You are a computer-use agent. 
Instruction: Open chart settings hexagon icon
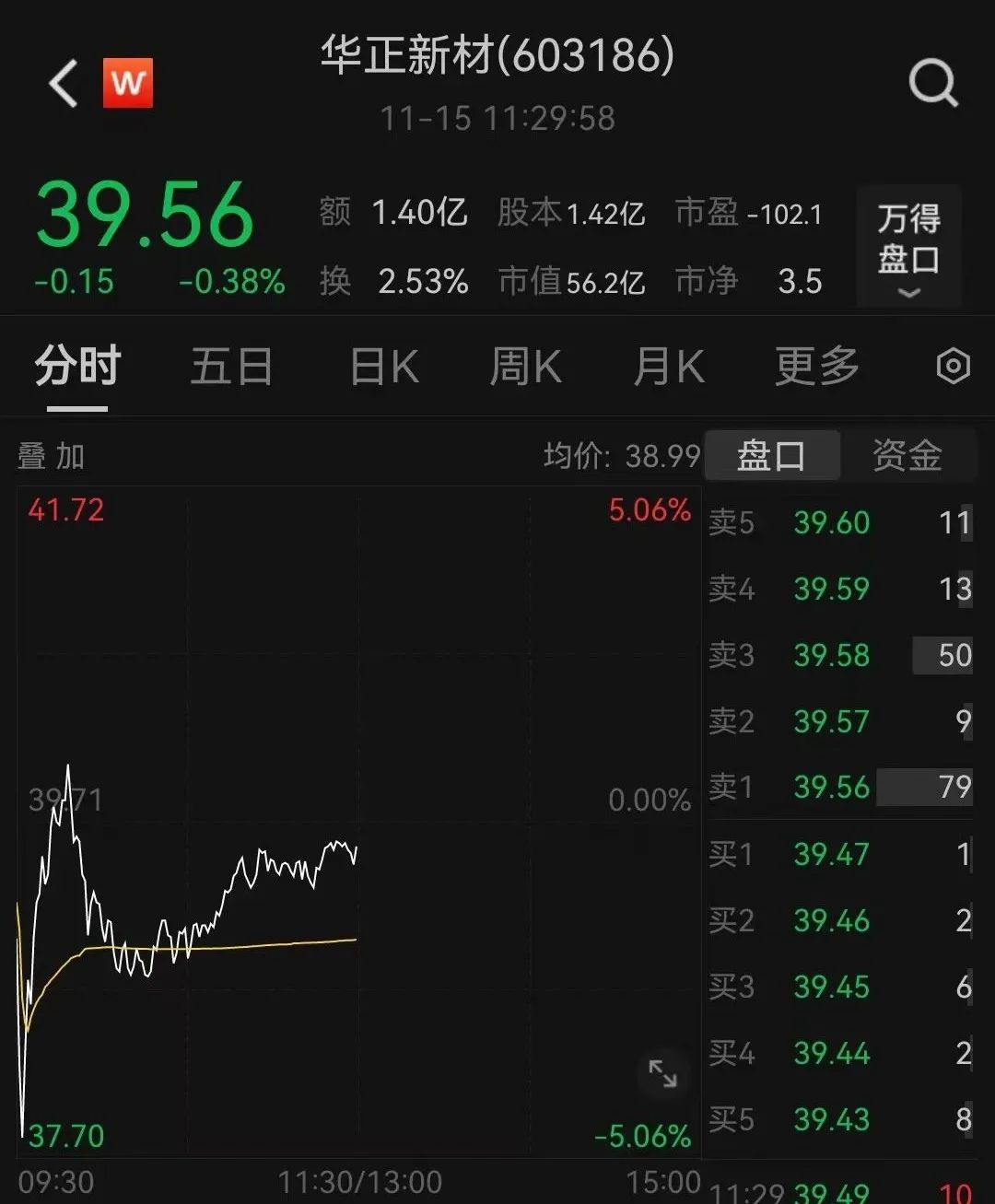point(953,367)
